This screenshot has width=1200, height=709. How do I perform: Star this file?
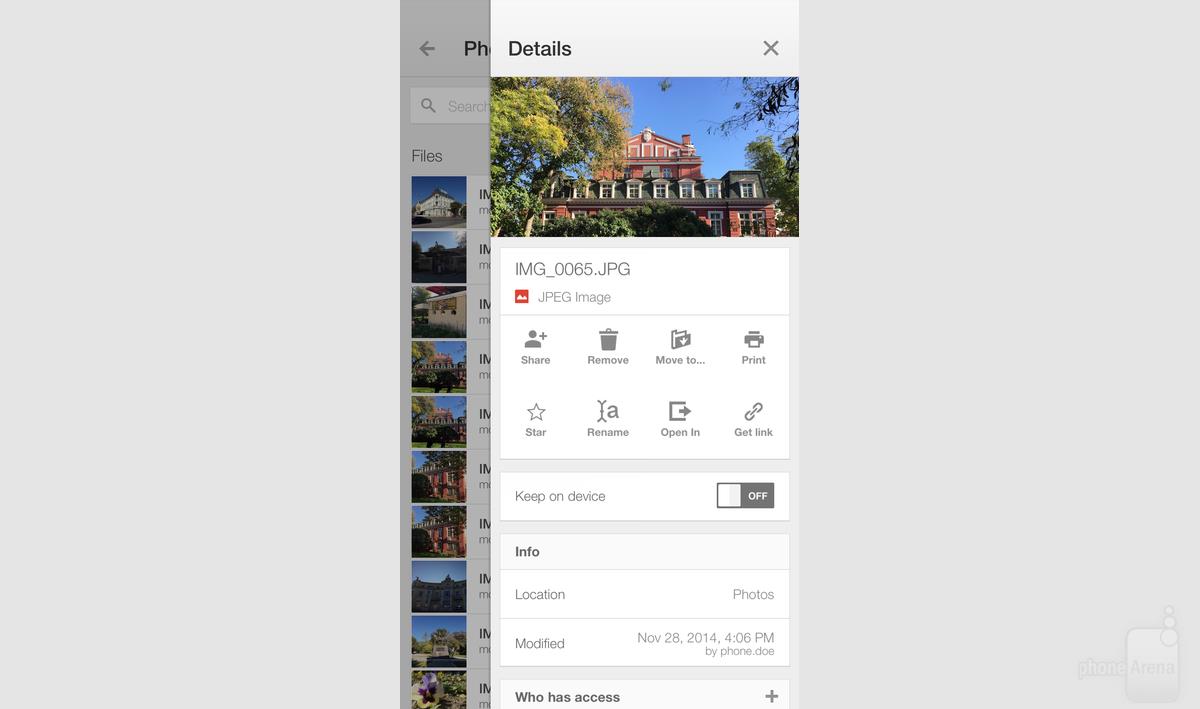(536, 419)
